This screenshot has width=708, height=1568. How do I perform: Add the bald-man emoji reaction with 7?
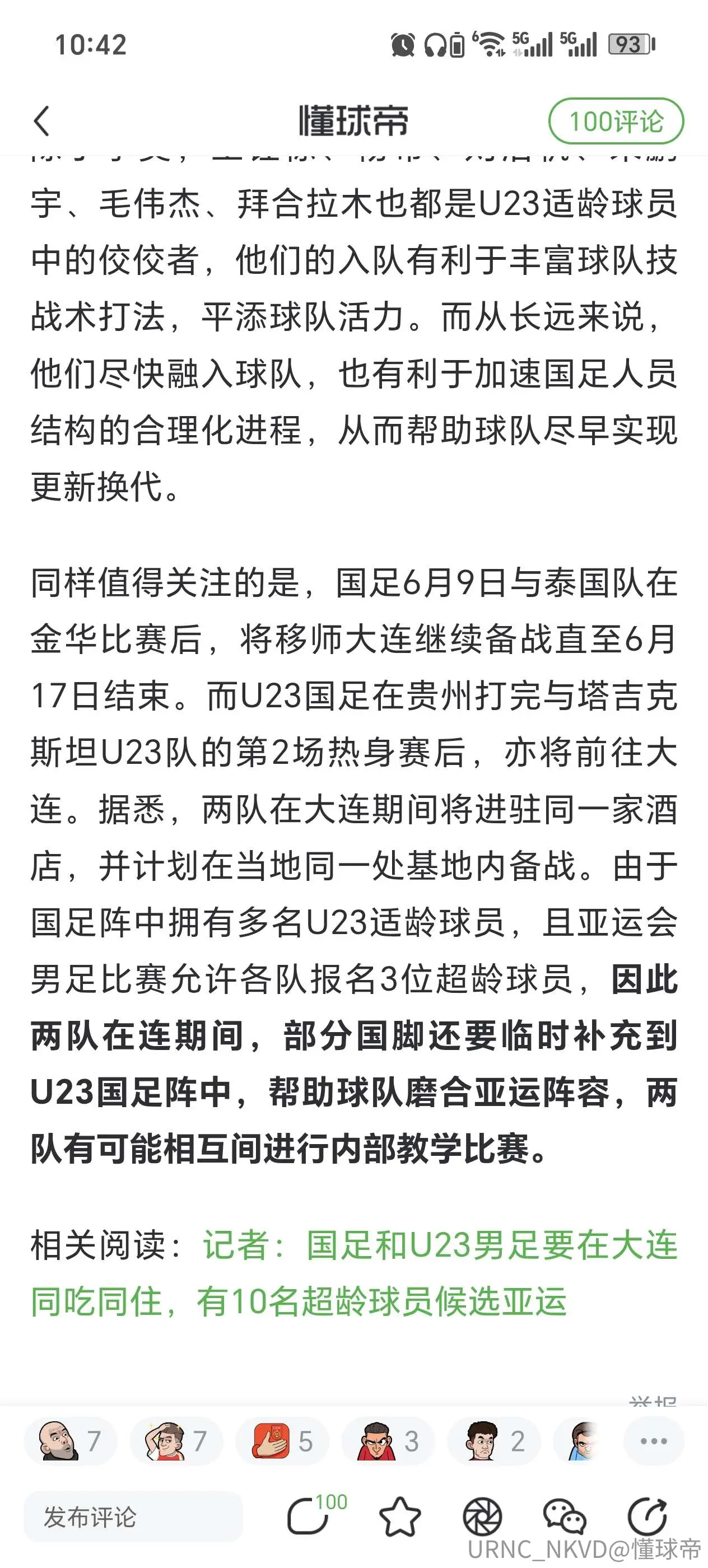[x=69, y=1441]
